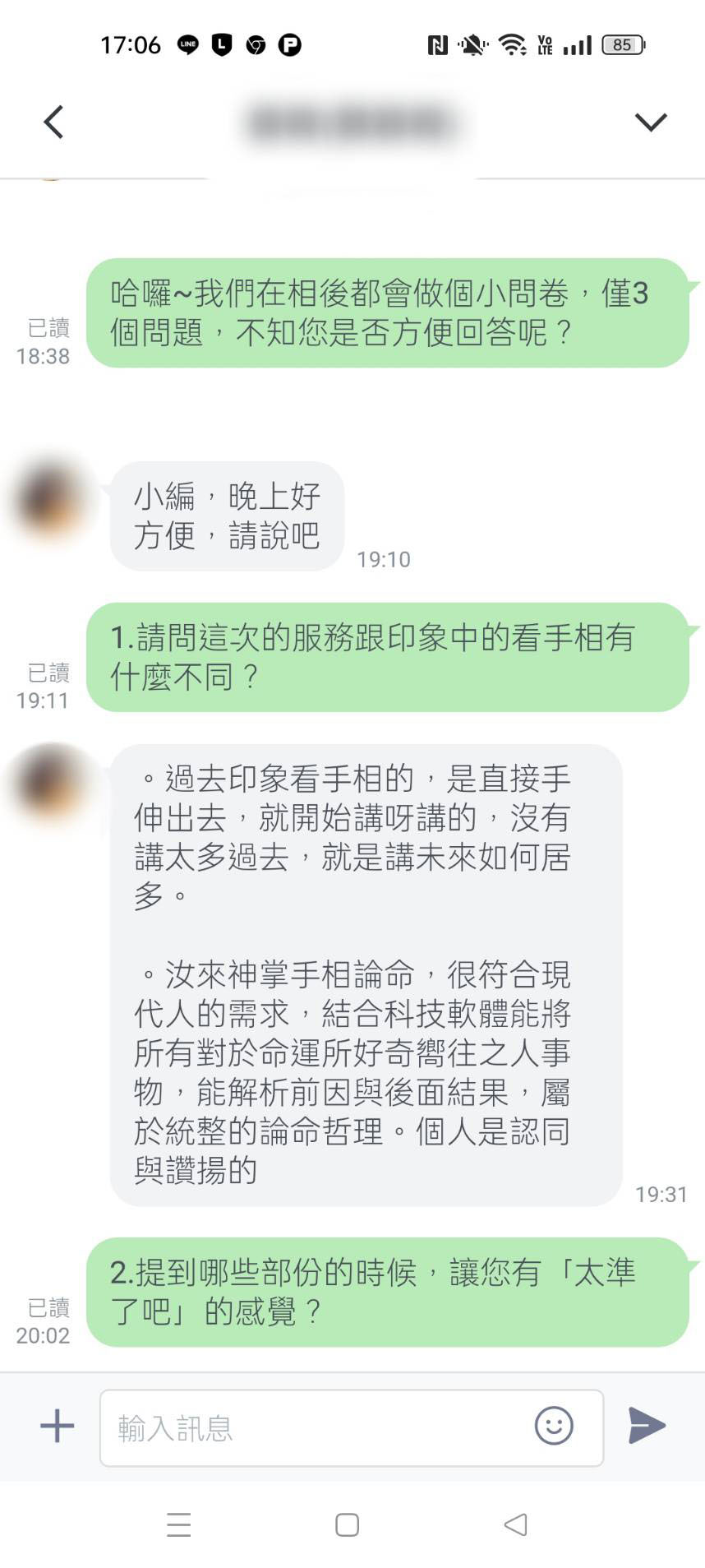Open profile of sender saying 小編，晚上好
The image size is (705, 1568).
(x=50, y=499)
